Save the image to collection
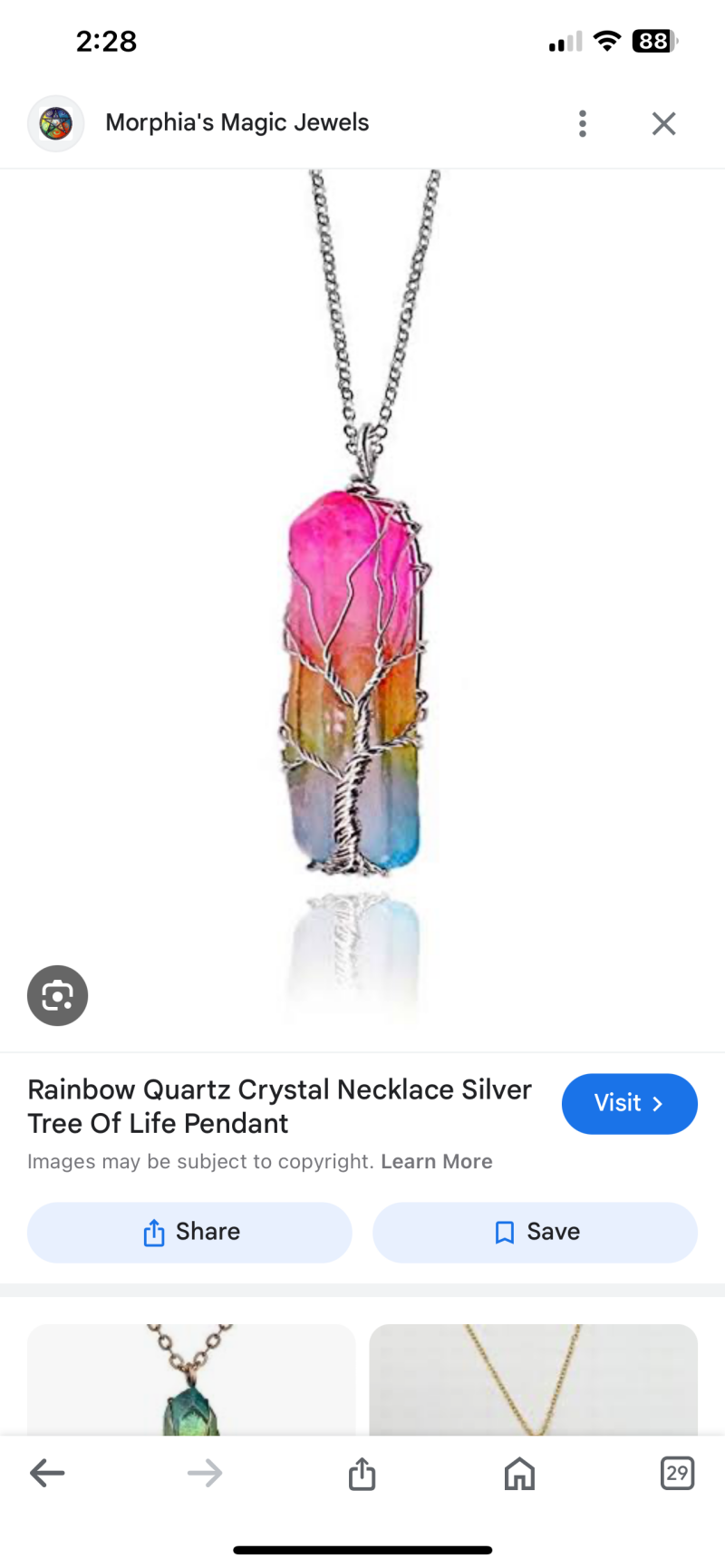 535,1232
